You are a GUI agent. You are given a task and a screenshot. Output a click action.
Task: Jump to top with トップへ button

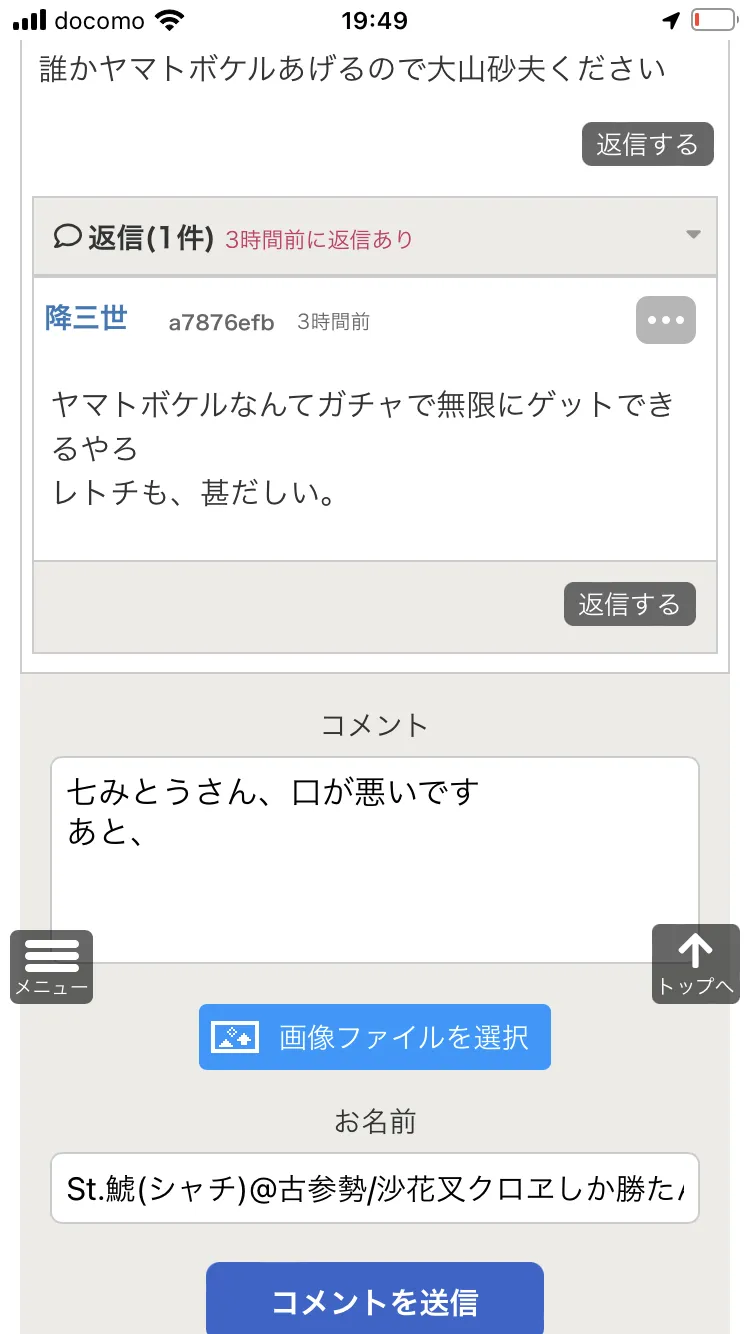[x=696, y=964]
